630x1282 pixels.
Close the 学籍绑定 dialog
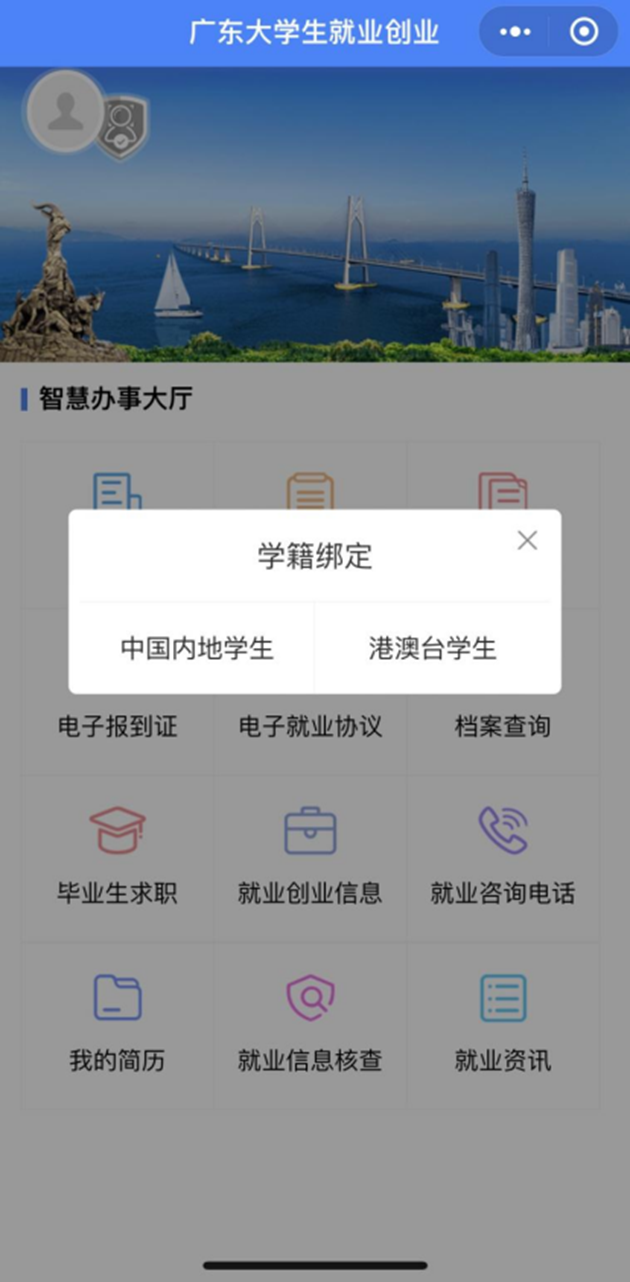(x=527, y=541)
